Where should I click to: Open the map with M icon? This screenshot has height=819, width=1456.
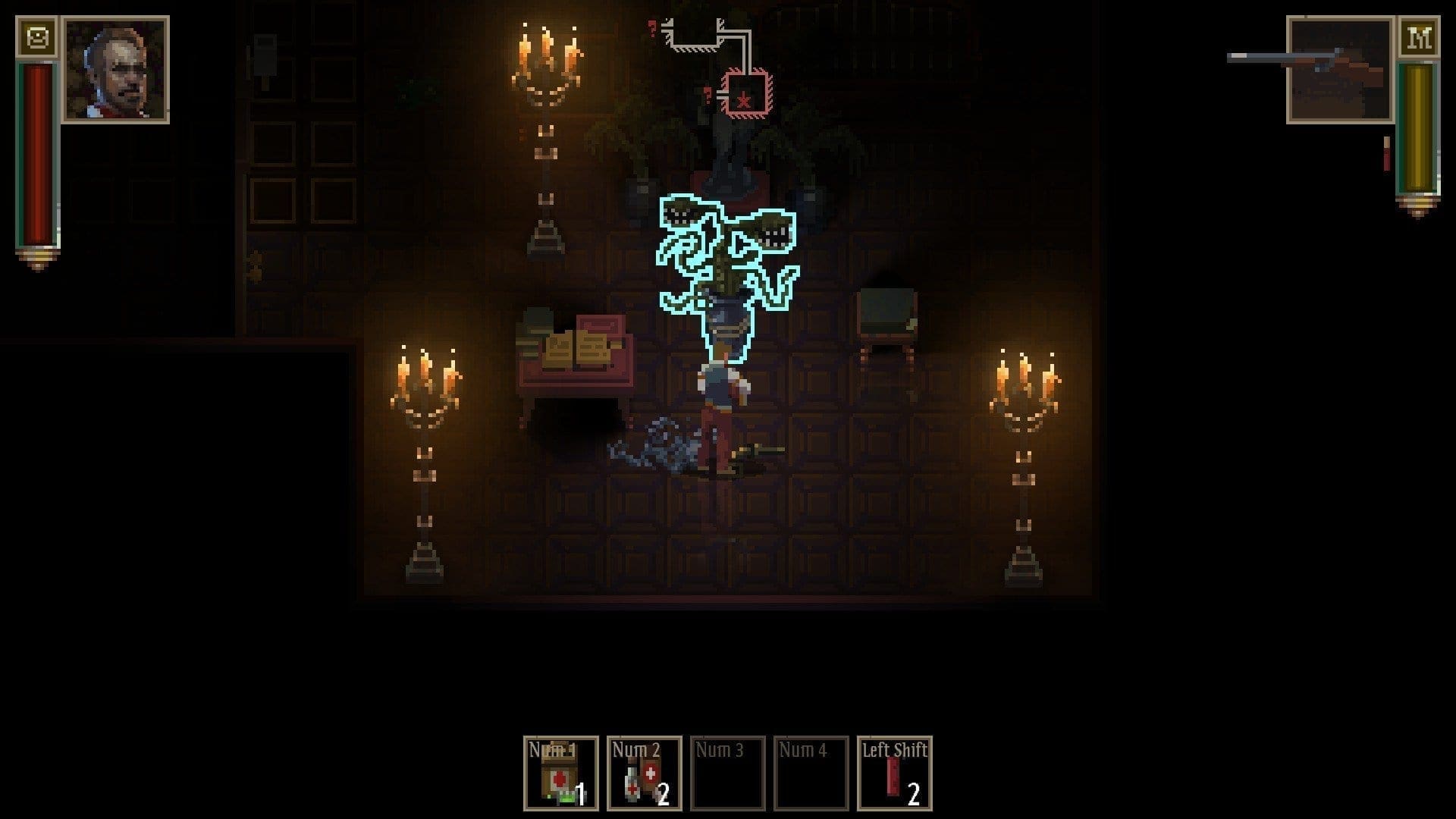click(x=1419, y=38)
